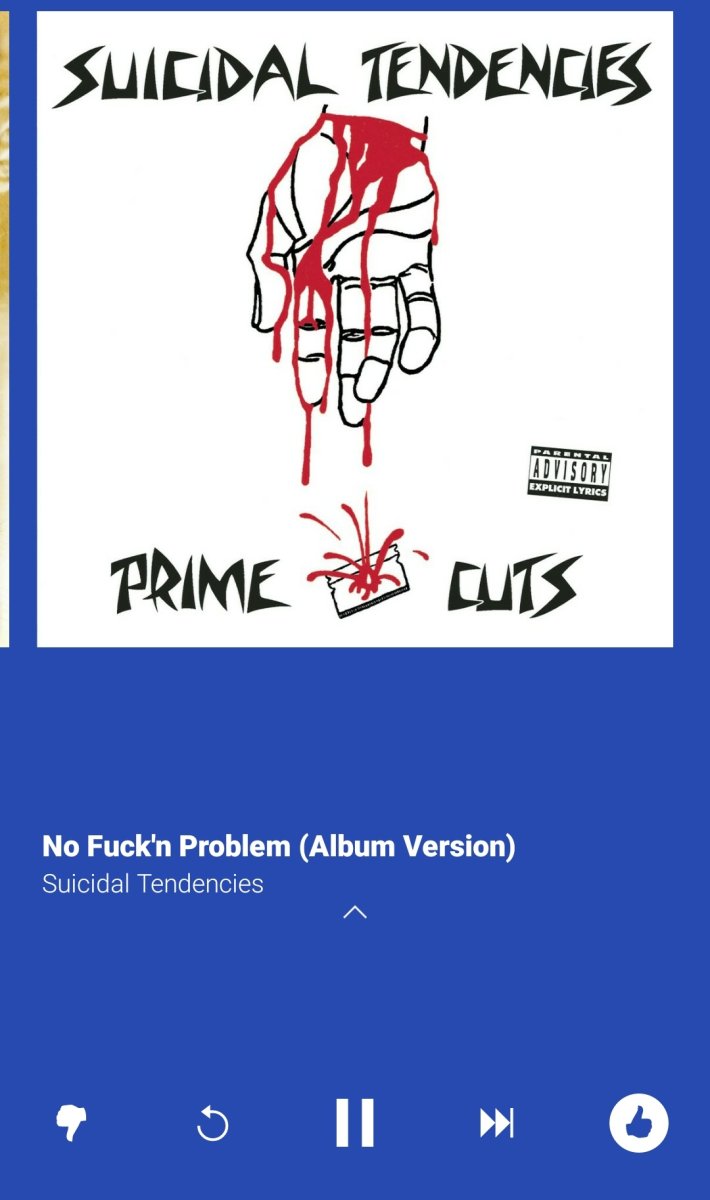This screenshot has height=1200, width=710.
Task: Skip to the next track
Action: click(x=496, y=1124)
